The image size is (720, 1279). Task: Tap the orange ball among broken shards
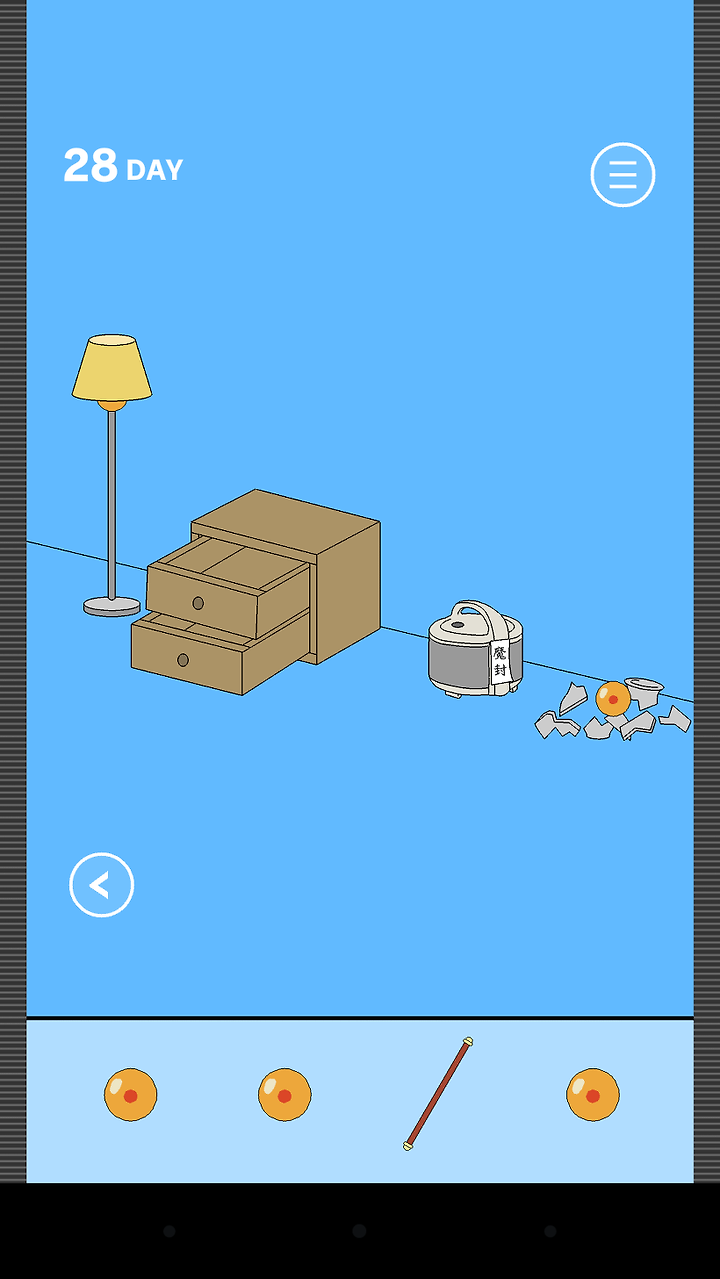(613, 698)
